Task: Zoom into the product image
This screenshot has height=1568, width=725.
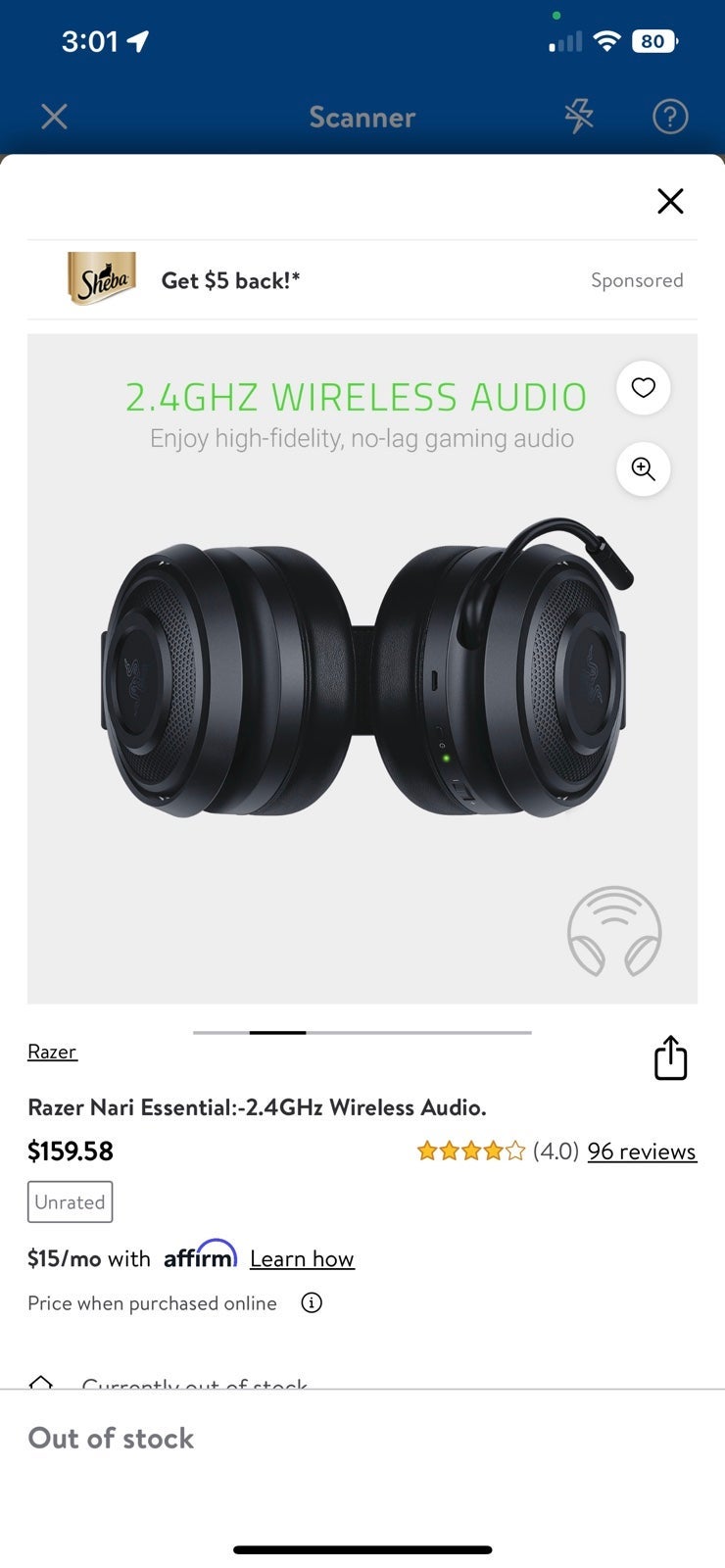Action: [643, 468]
